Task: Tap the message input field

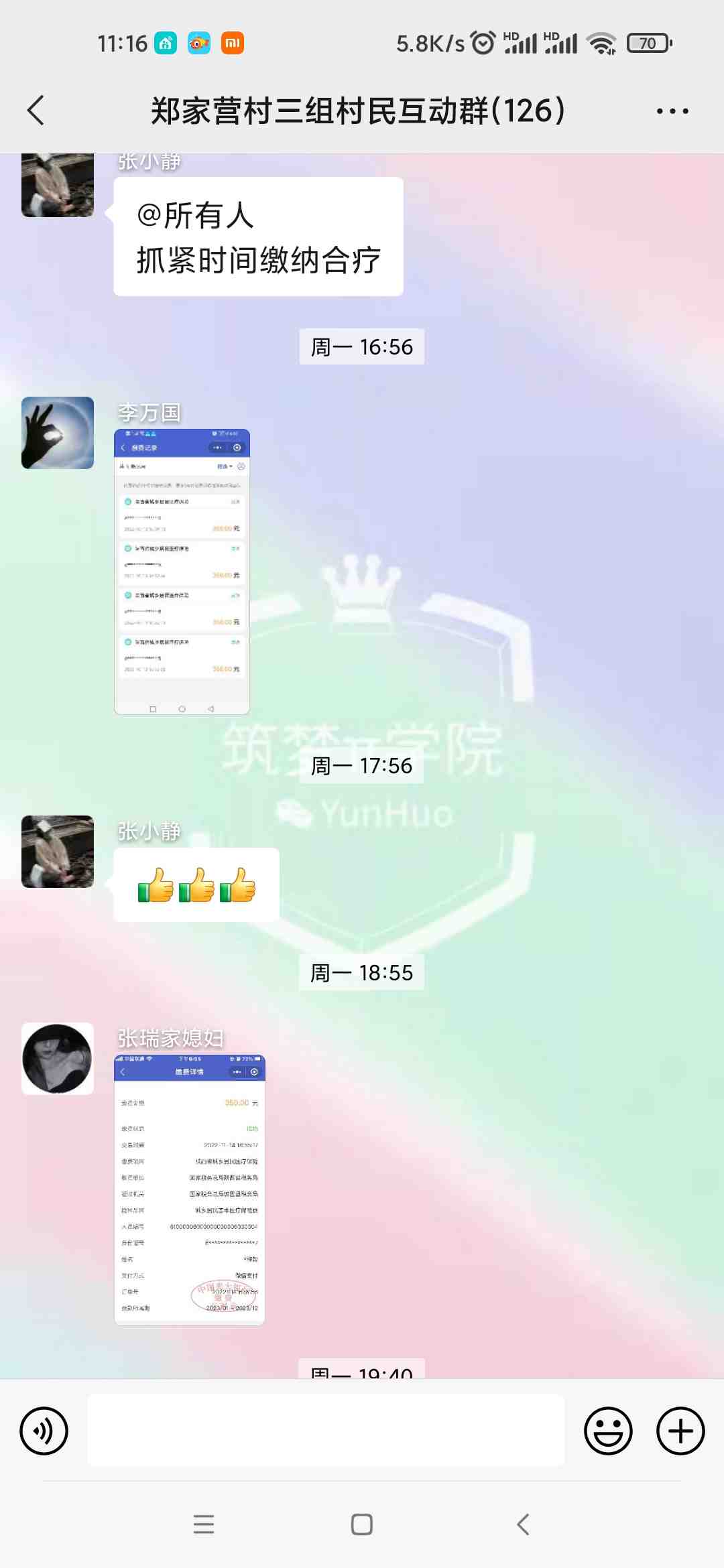Action: click(x=326, y=1431)
